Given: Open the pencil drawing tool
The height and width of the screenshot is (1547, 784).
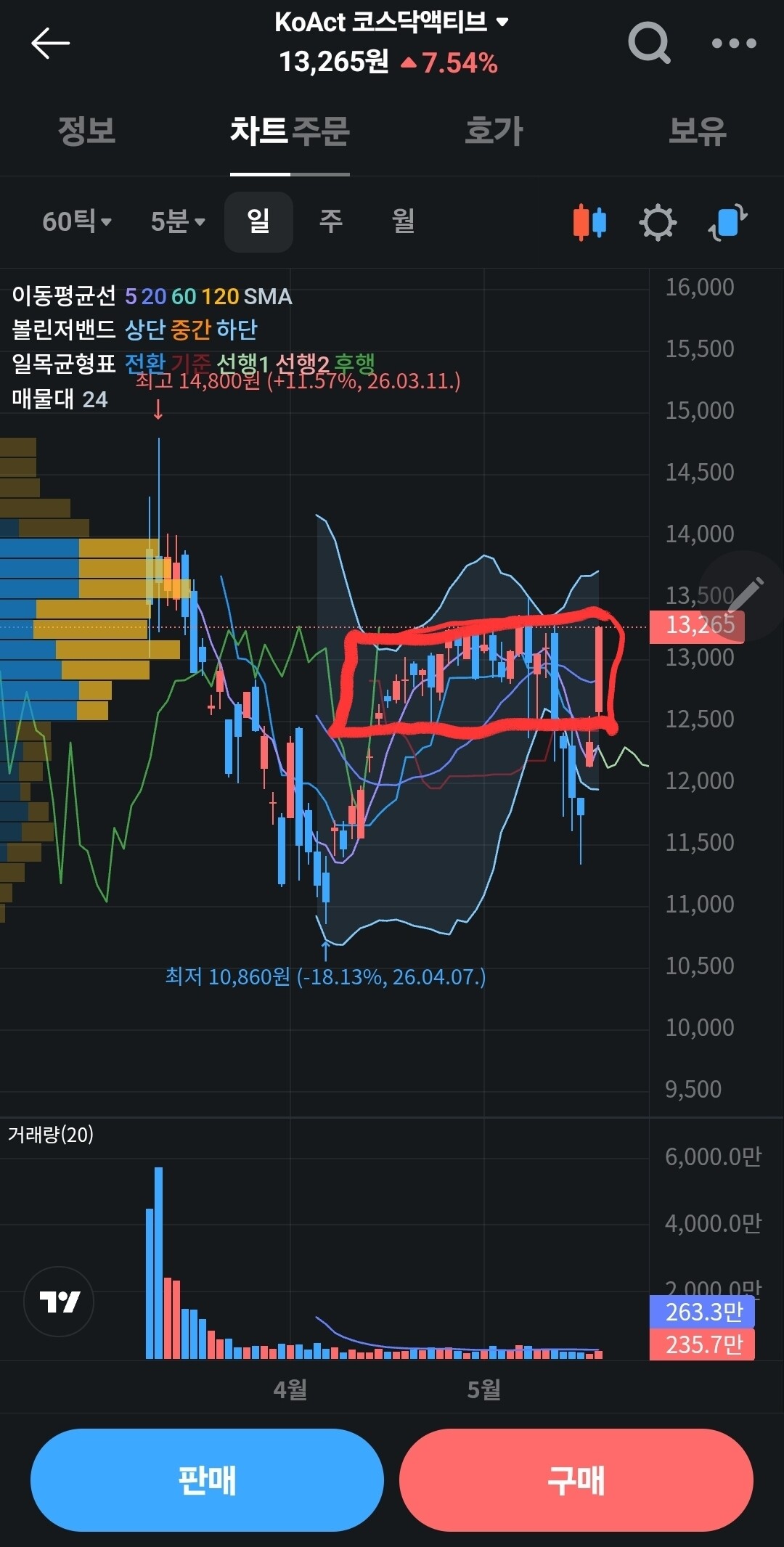Looking at the screenshot, I should pyautogui.click(x=744, y=595).
